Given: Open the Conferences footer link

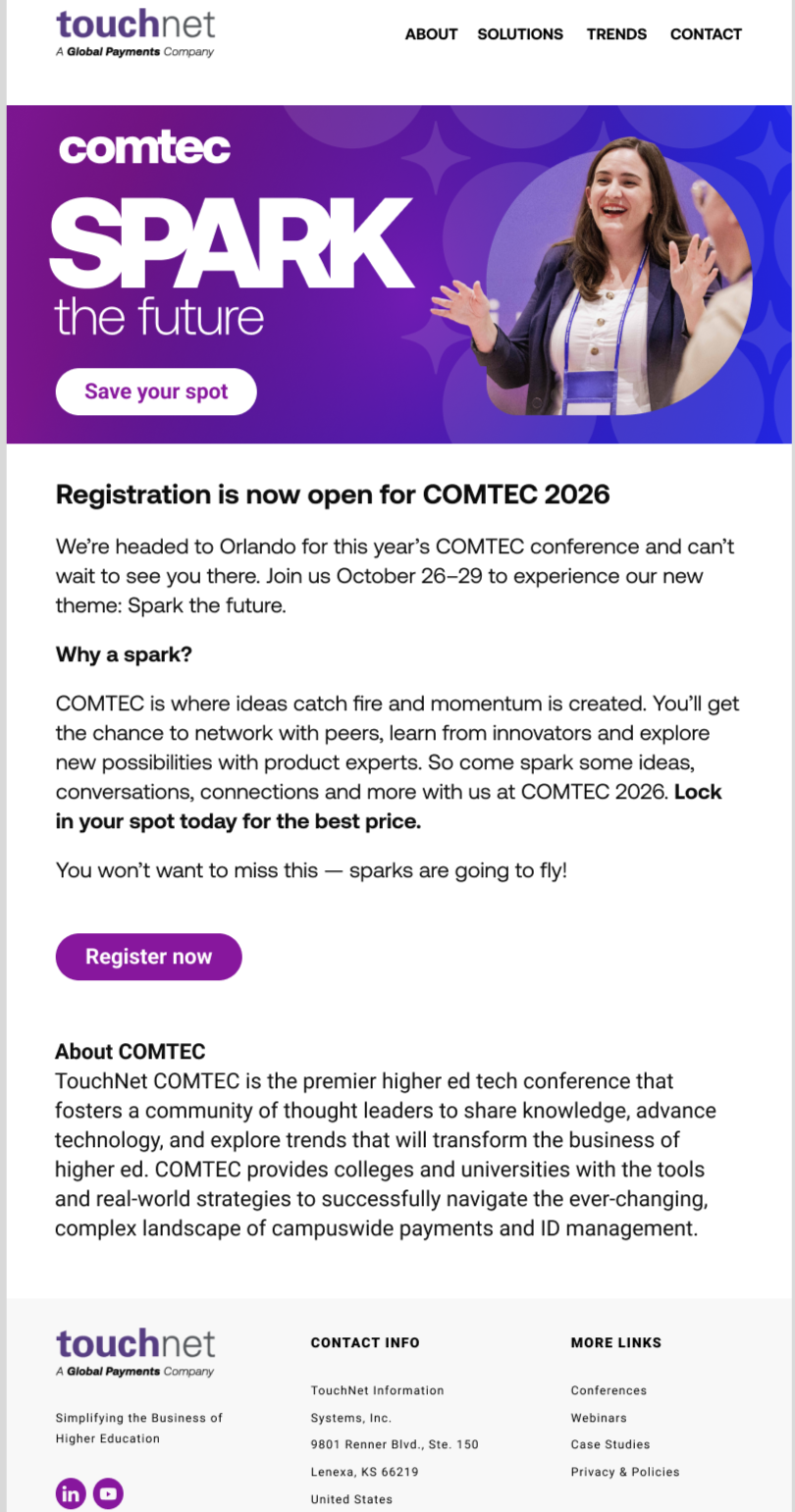Looking at the screenshot, I should pyautogui.click(x=609, y=1390).
